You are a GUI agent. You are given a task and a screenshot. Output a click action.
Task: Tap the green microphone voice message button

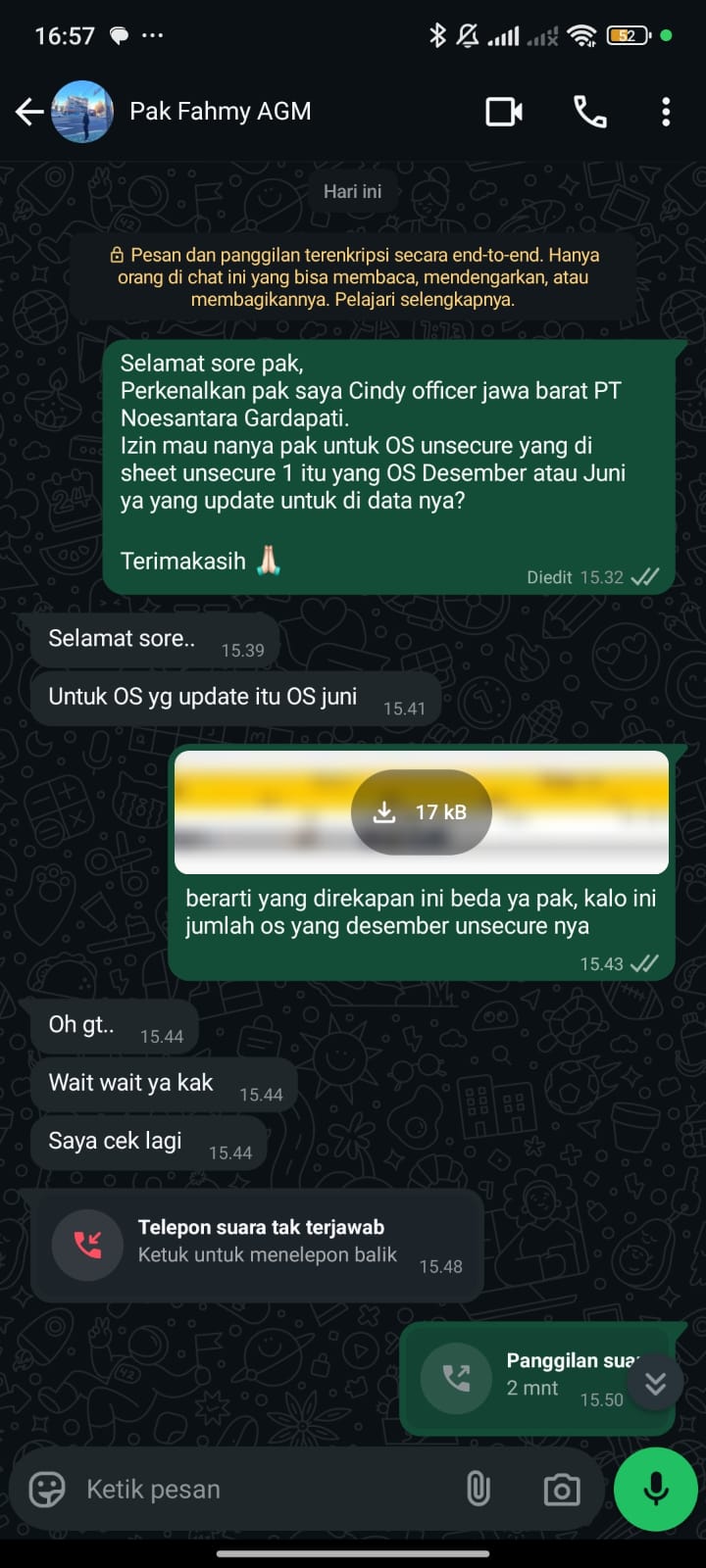(x=655, y=1490)
